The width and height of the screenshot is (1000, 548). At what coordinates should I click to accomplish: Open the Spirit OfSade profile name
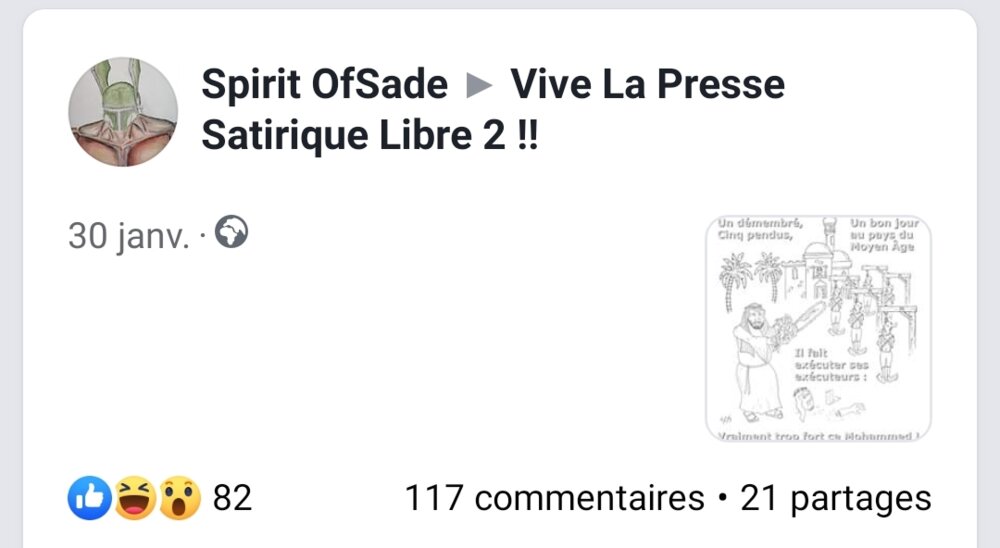coord(324,85)
